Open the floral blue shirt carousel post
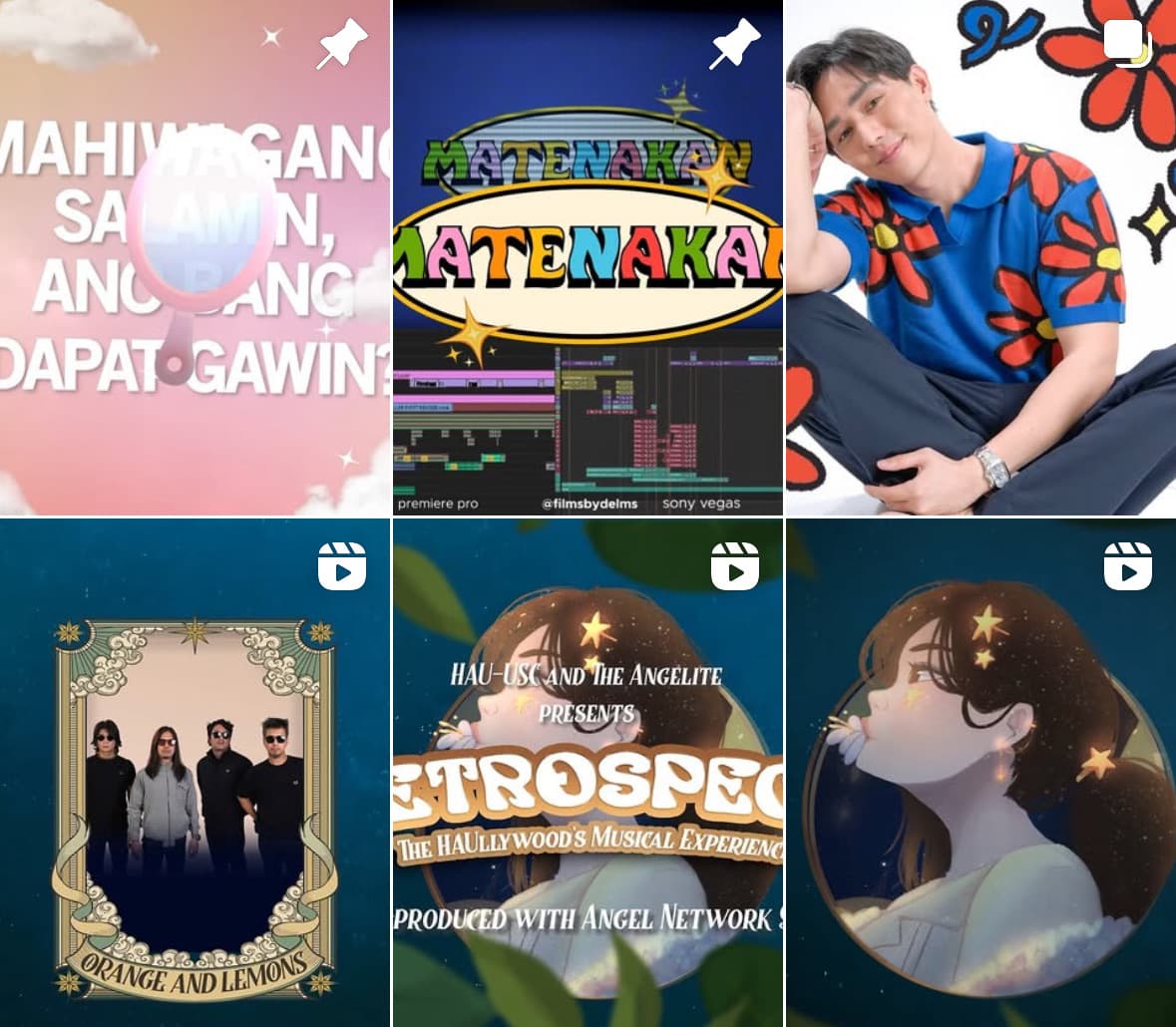 pyautogui.click(x=980, y=257)
